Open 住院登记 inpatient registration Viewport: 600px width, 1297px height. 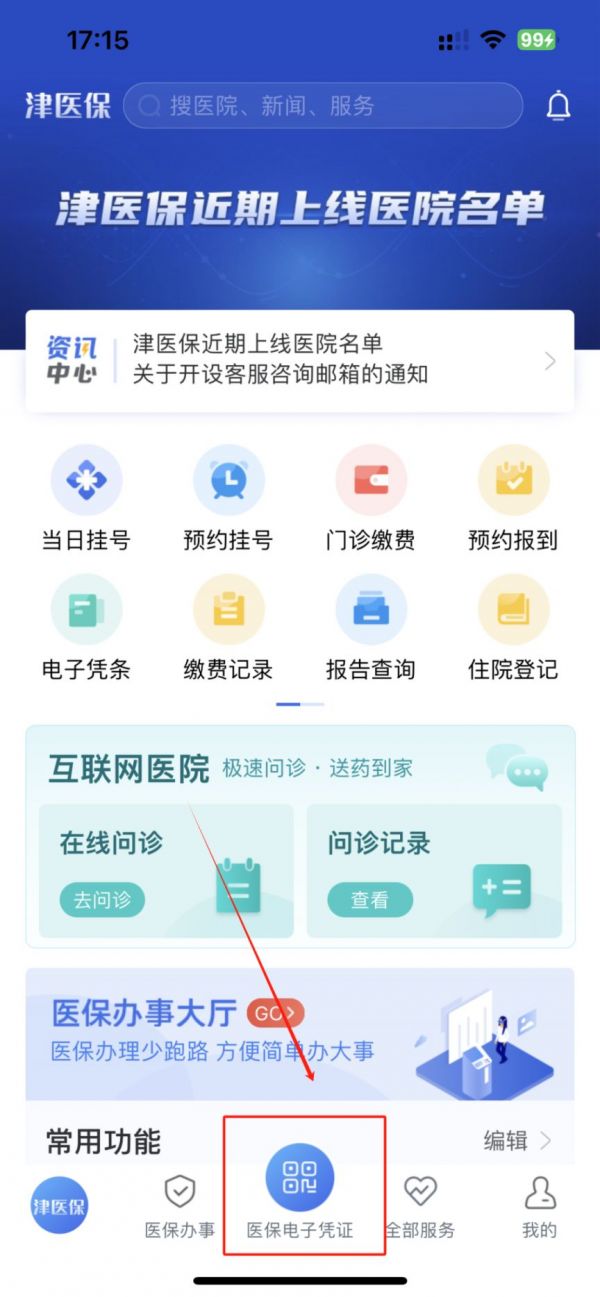click(513, 627)
